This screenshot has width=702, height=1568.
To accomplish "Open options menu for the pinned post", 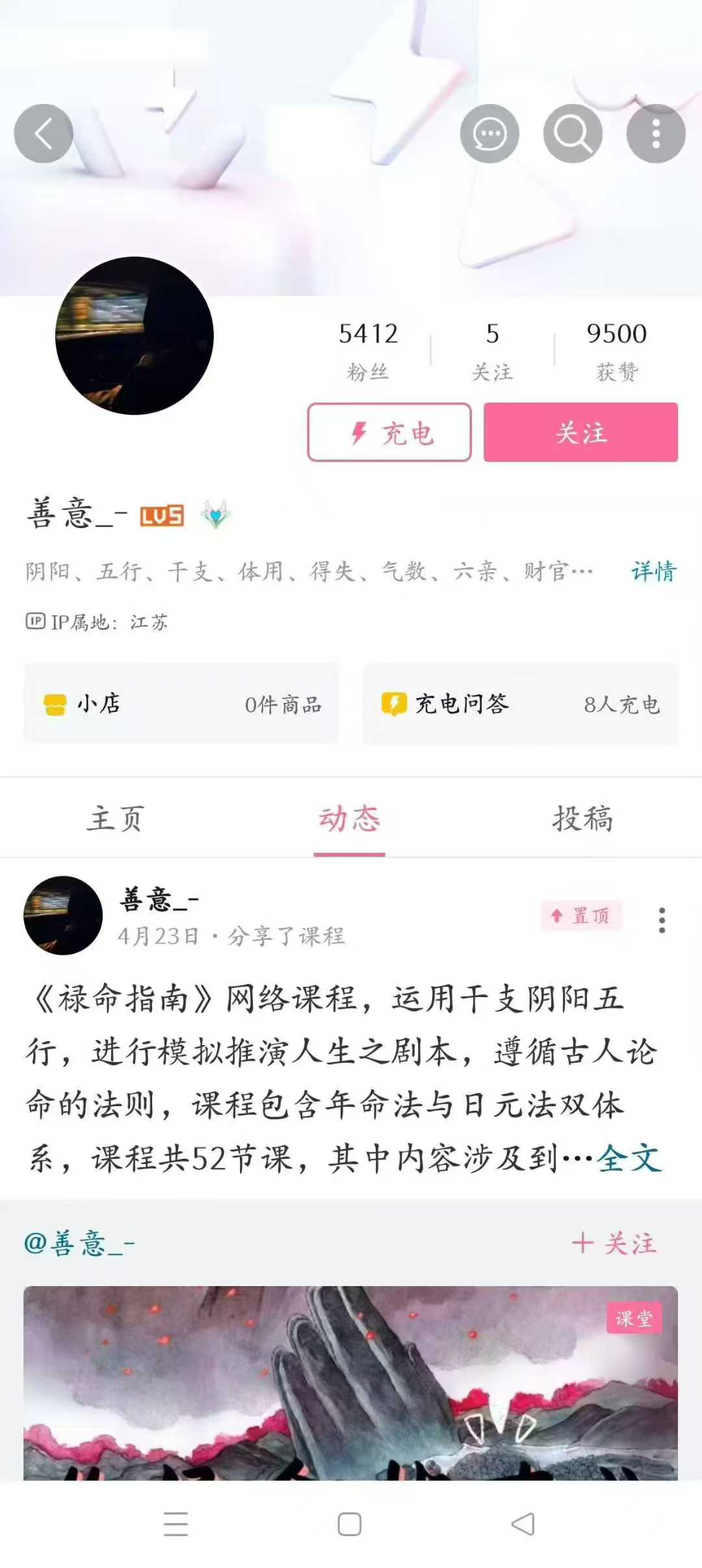I will coord(662,920).
